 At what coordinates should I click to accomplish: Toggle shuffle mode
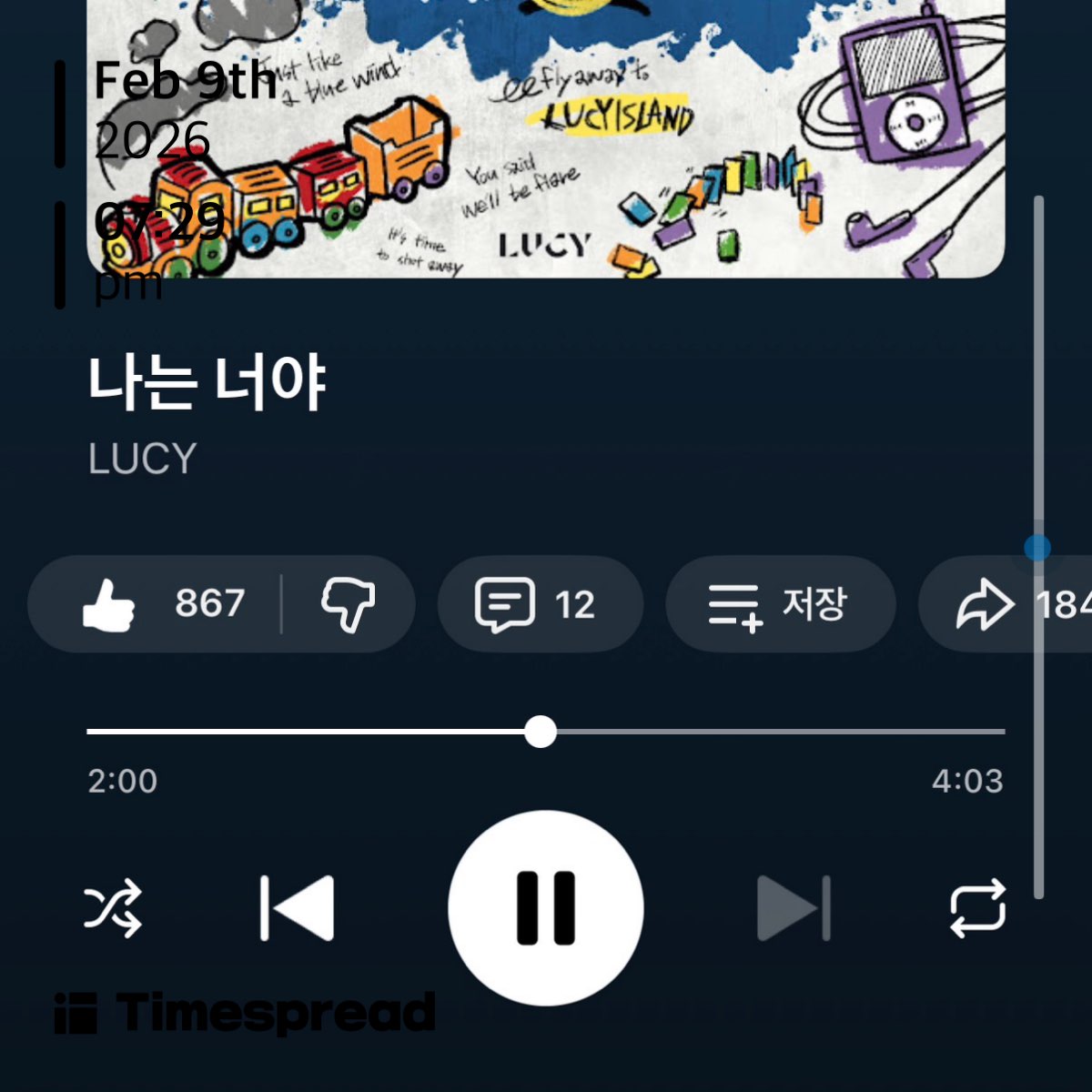click(x=113, y=907)
